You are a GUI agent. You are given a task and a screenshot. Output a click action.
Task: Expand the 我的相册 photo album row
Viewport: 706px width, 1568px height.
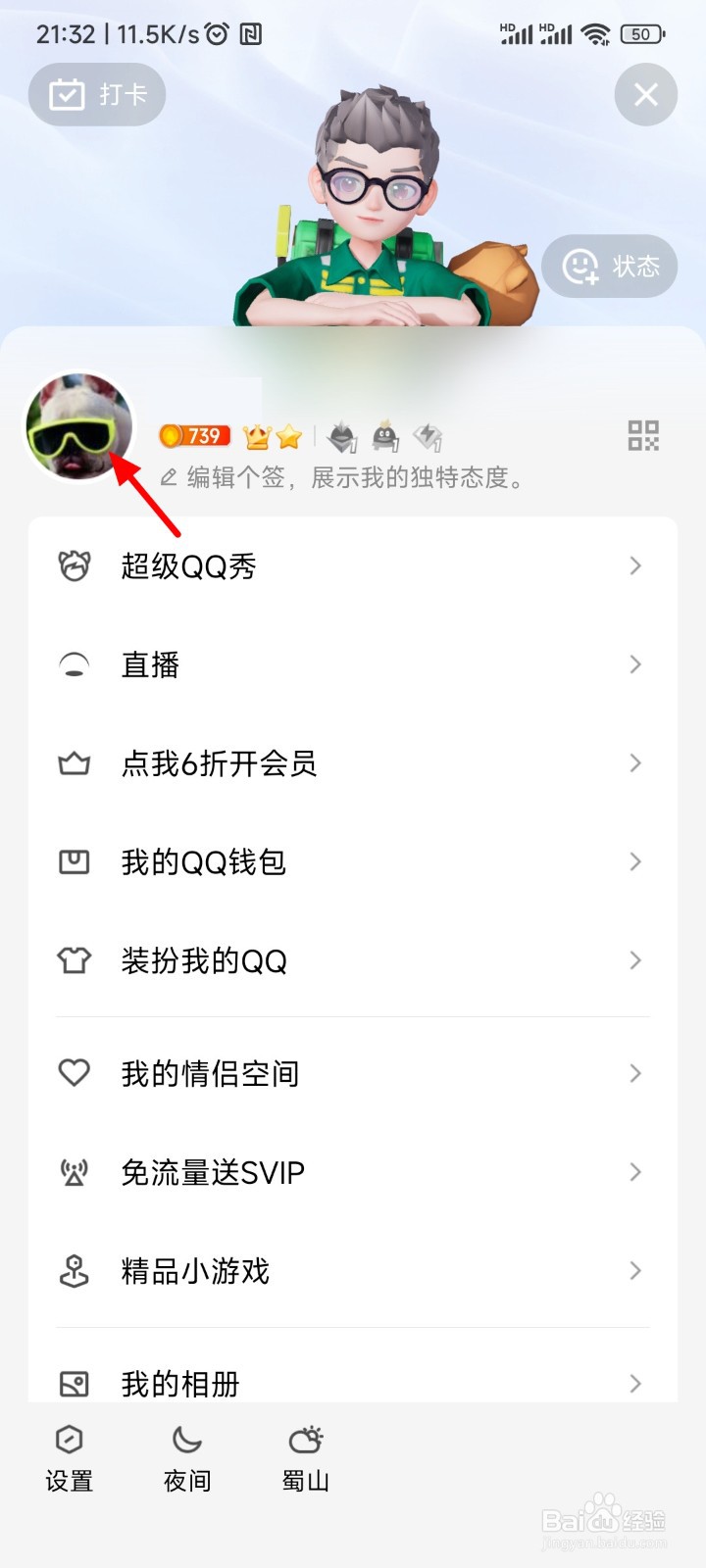click(635, 1384)
